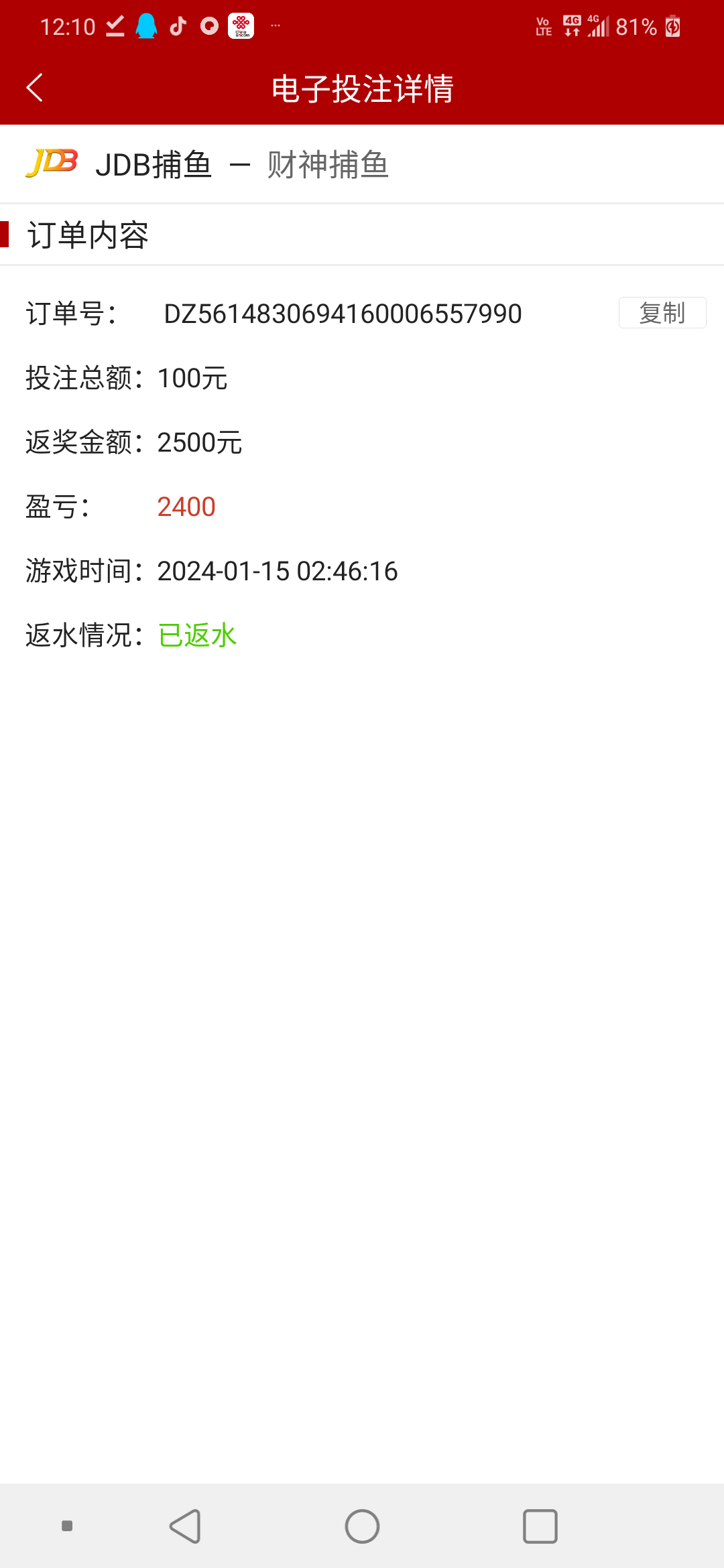Click the JDB logo icon

[54, 163]
